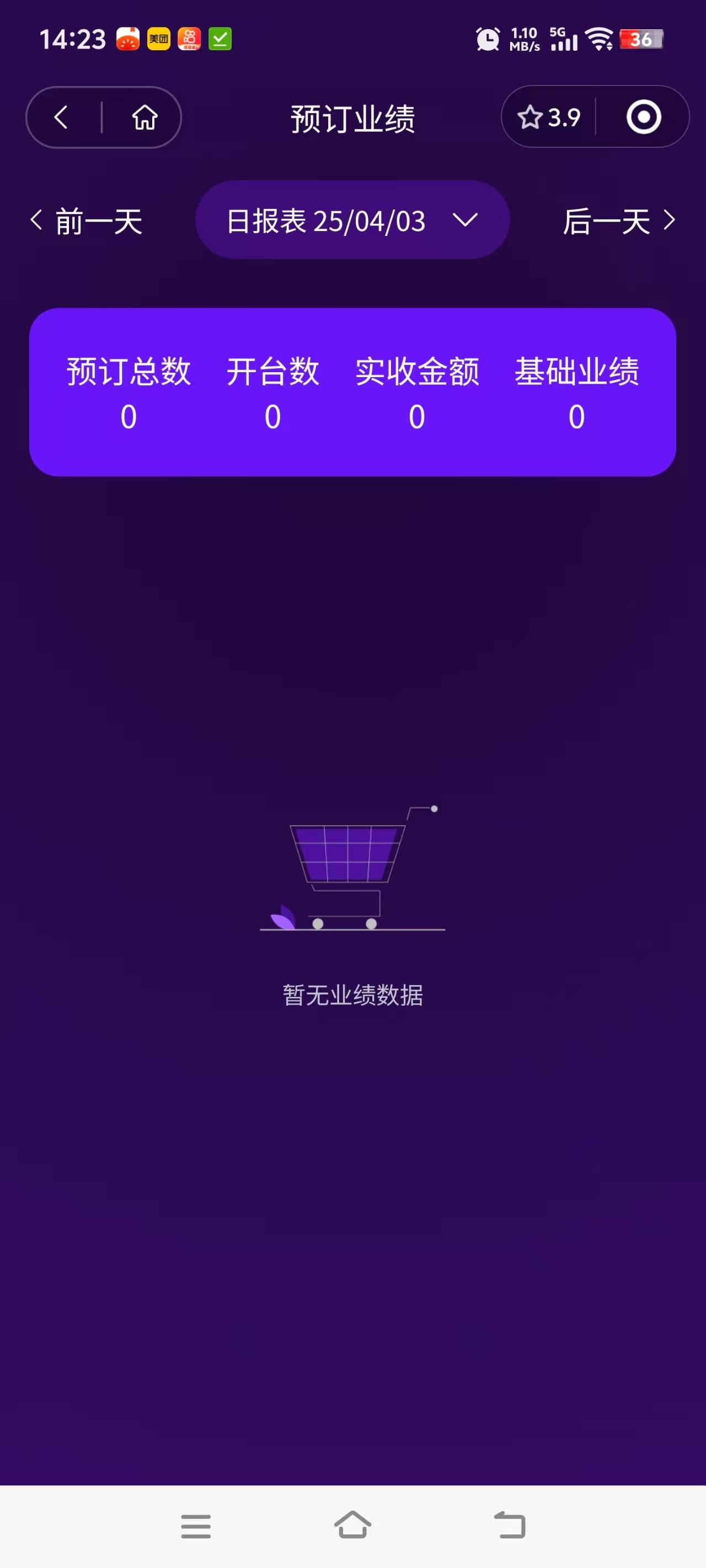The image size is (706, 1568).
Task: Open system recent apps menu
Action: pos(196,1526)
